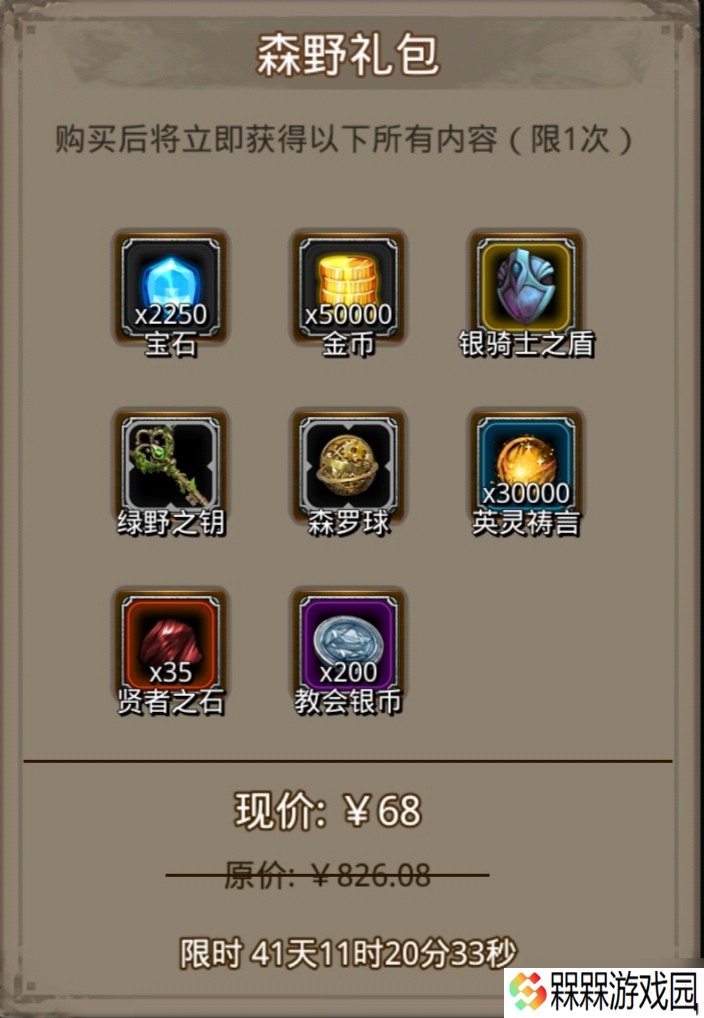View details of the 宝石 x2250 item
This screenshot has width=704, height=1018.
[x=170, y=285]
